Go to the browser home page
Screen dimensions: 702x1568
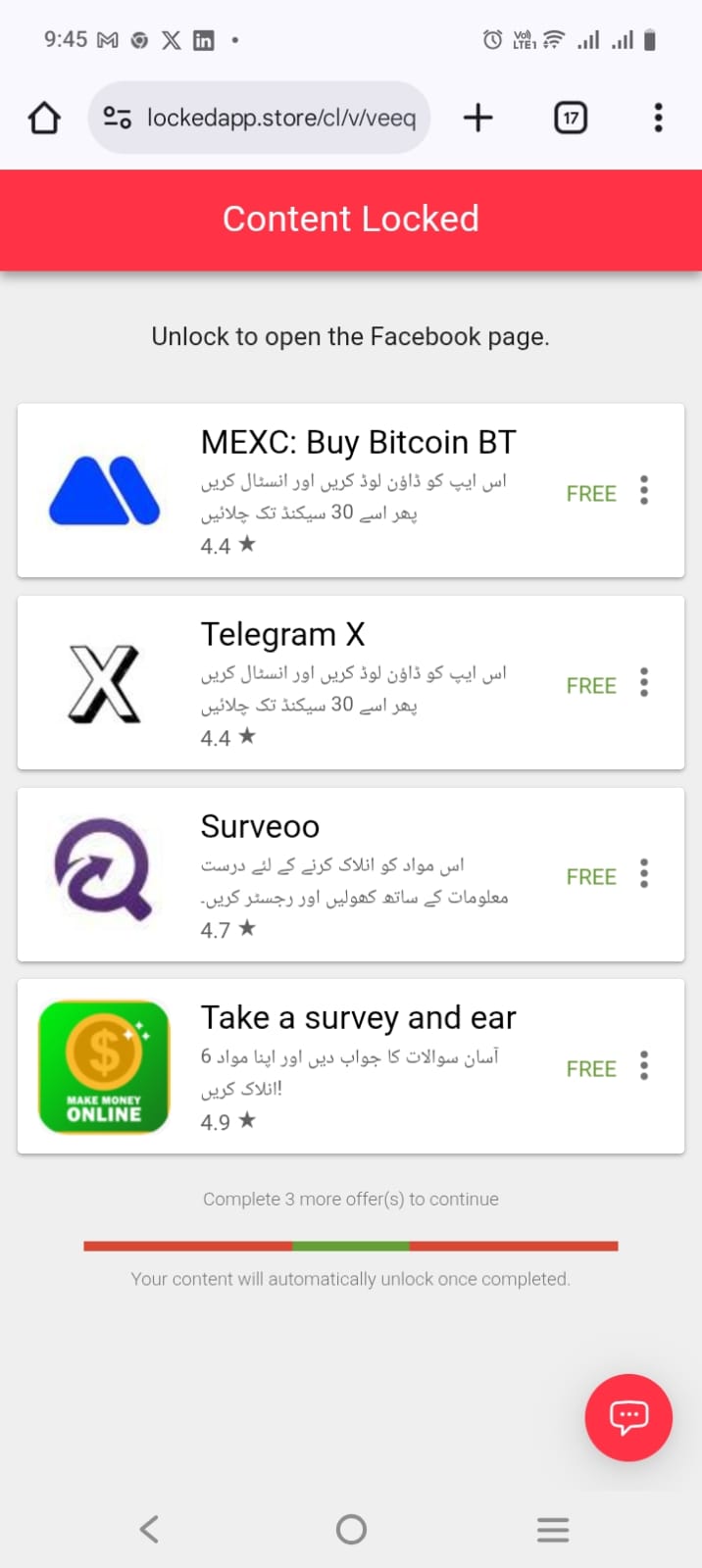pos(44,119)
